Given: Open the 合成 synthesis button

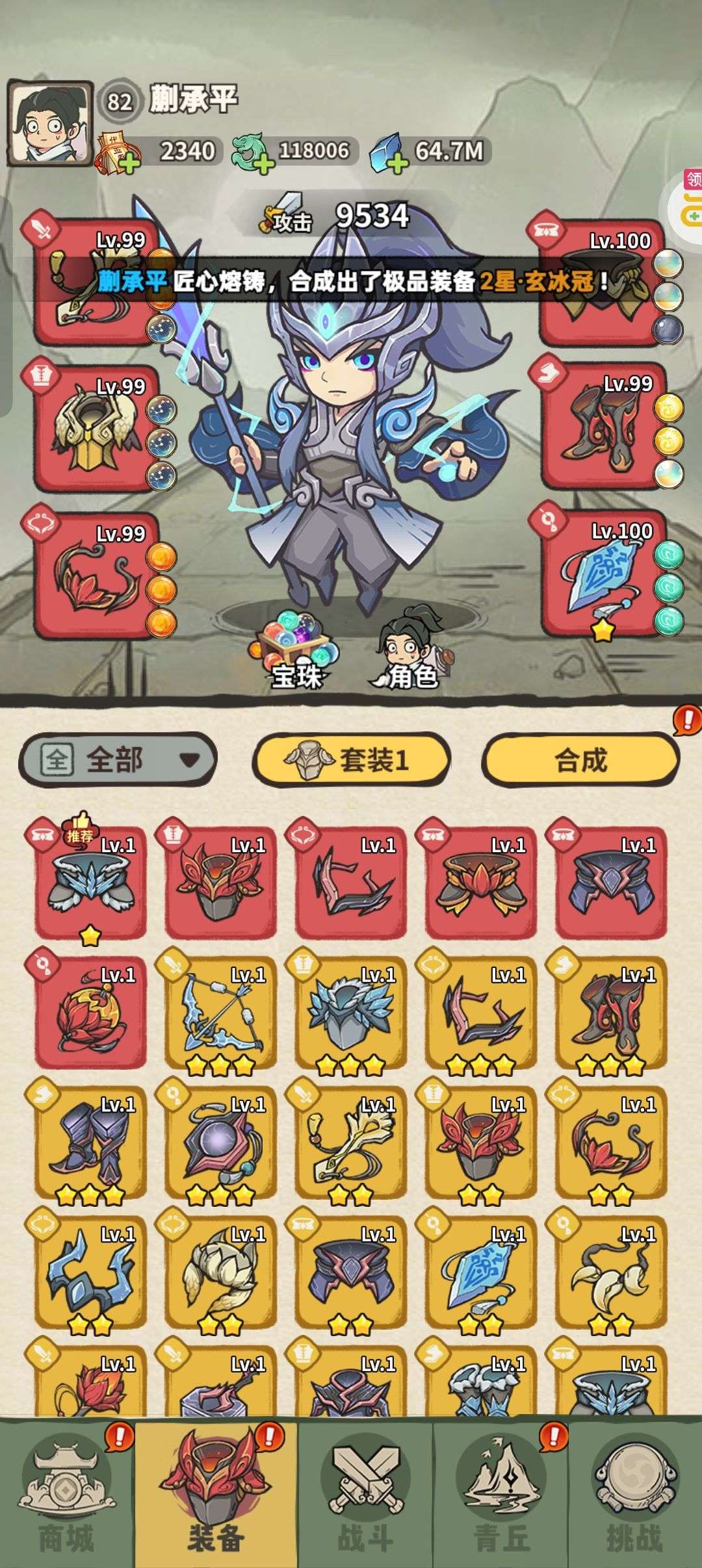Looking at the screenshot, I should [x=580, y=759].
